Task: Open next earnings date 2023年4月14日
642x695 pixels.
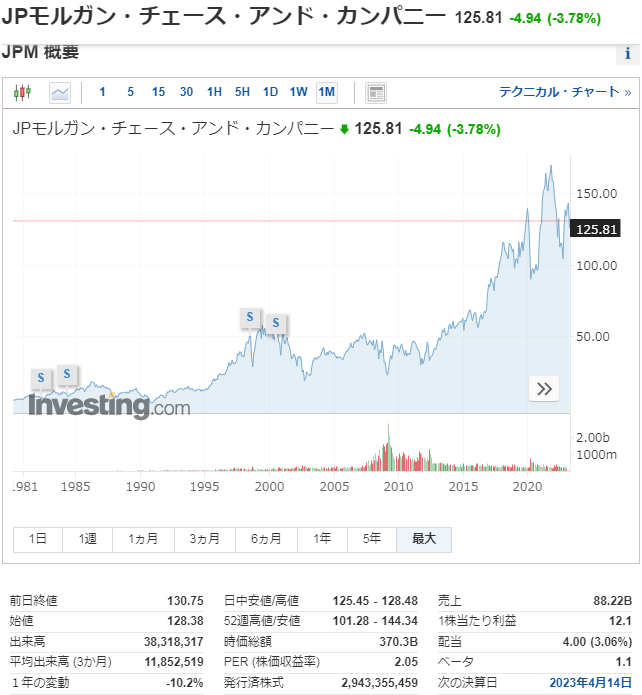Action: coord(589,682)
